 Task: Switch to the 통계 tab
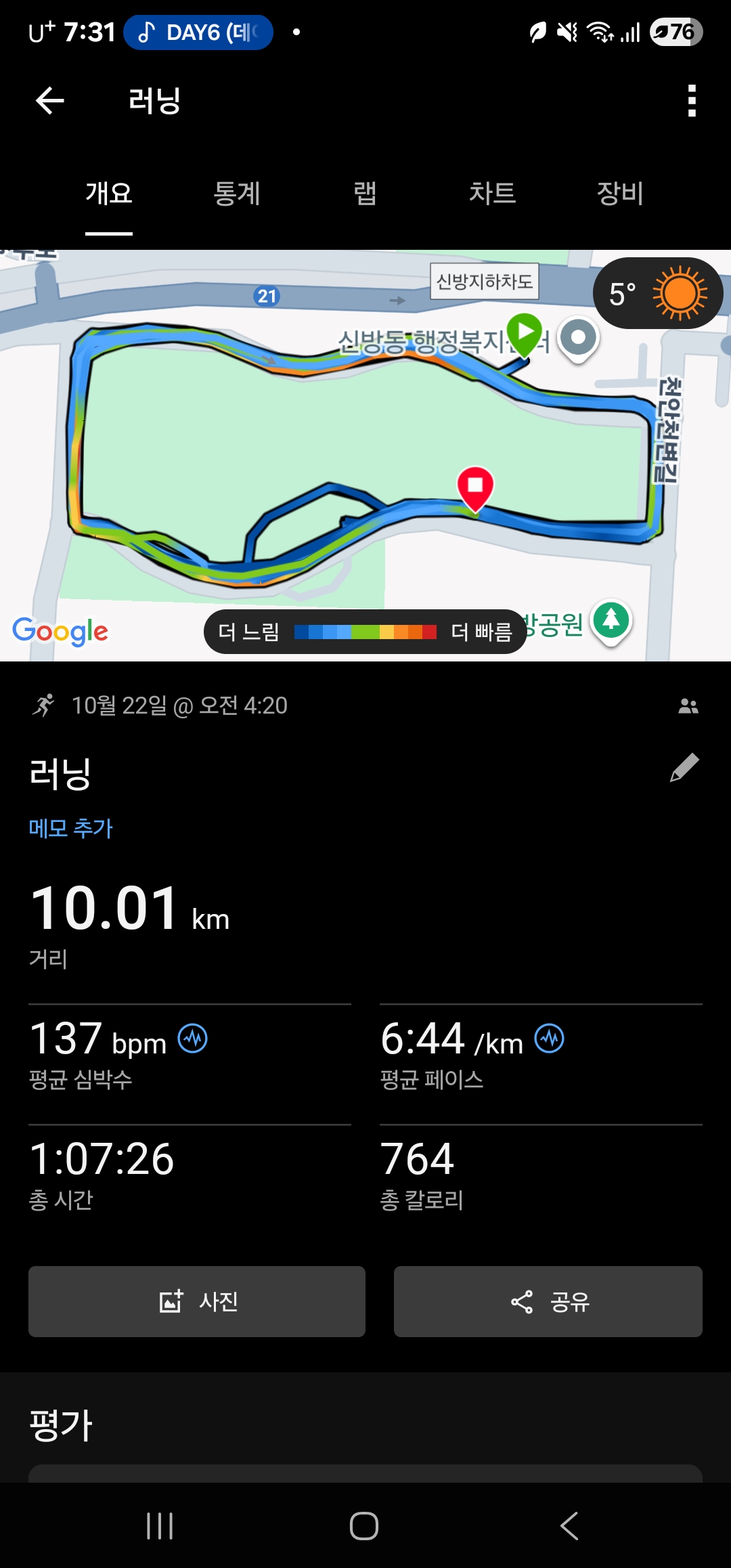(237, 194)
